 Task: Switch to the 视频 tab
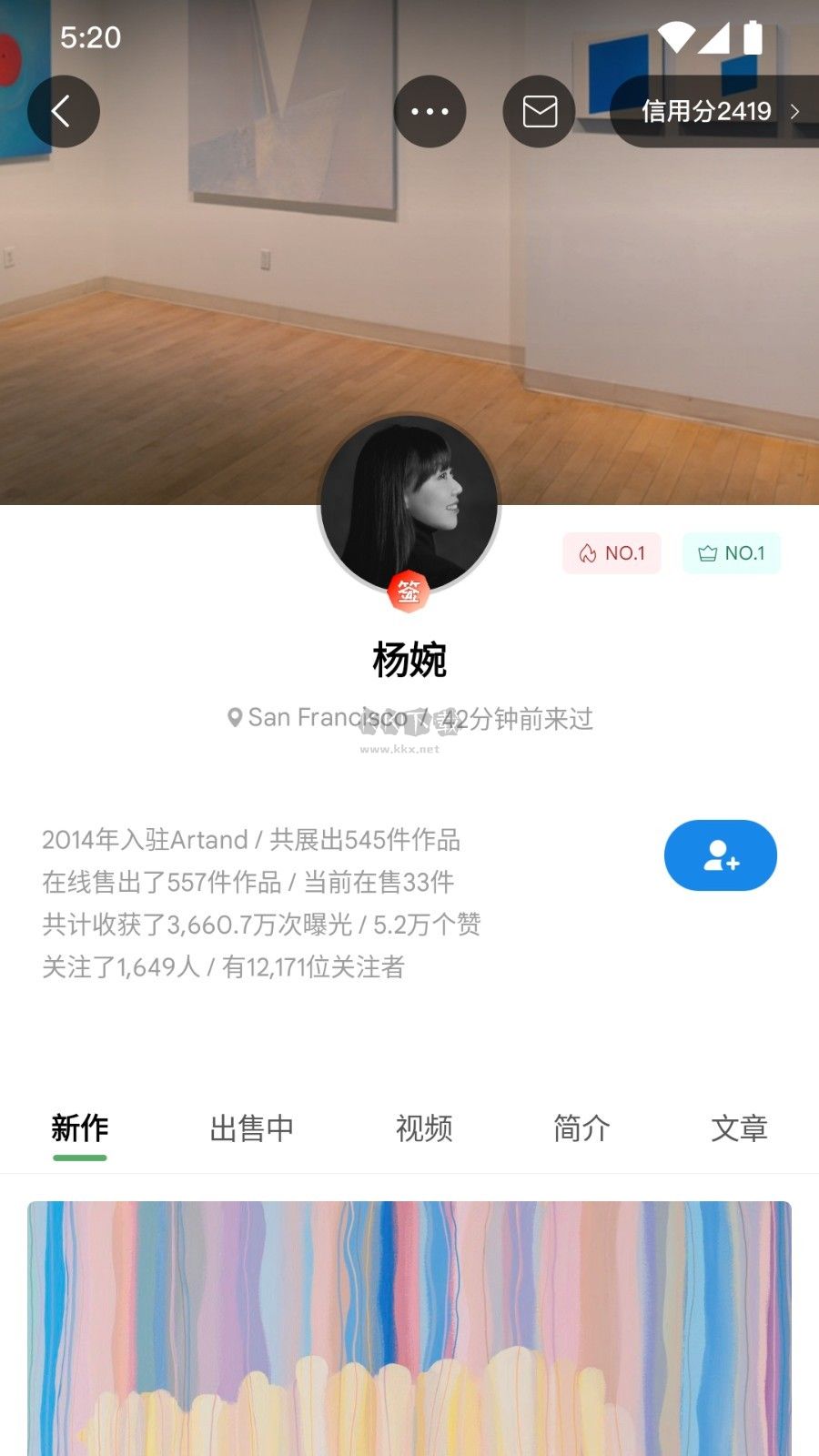pyautogui.click(x=424, y=1127)
